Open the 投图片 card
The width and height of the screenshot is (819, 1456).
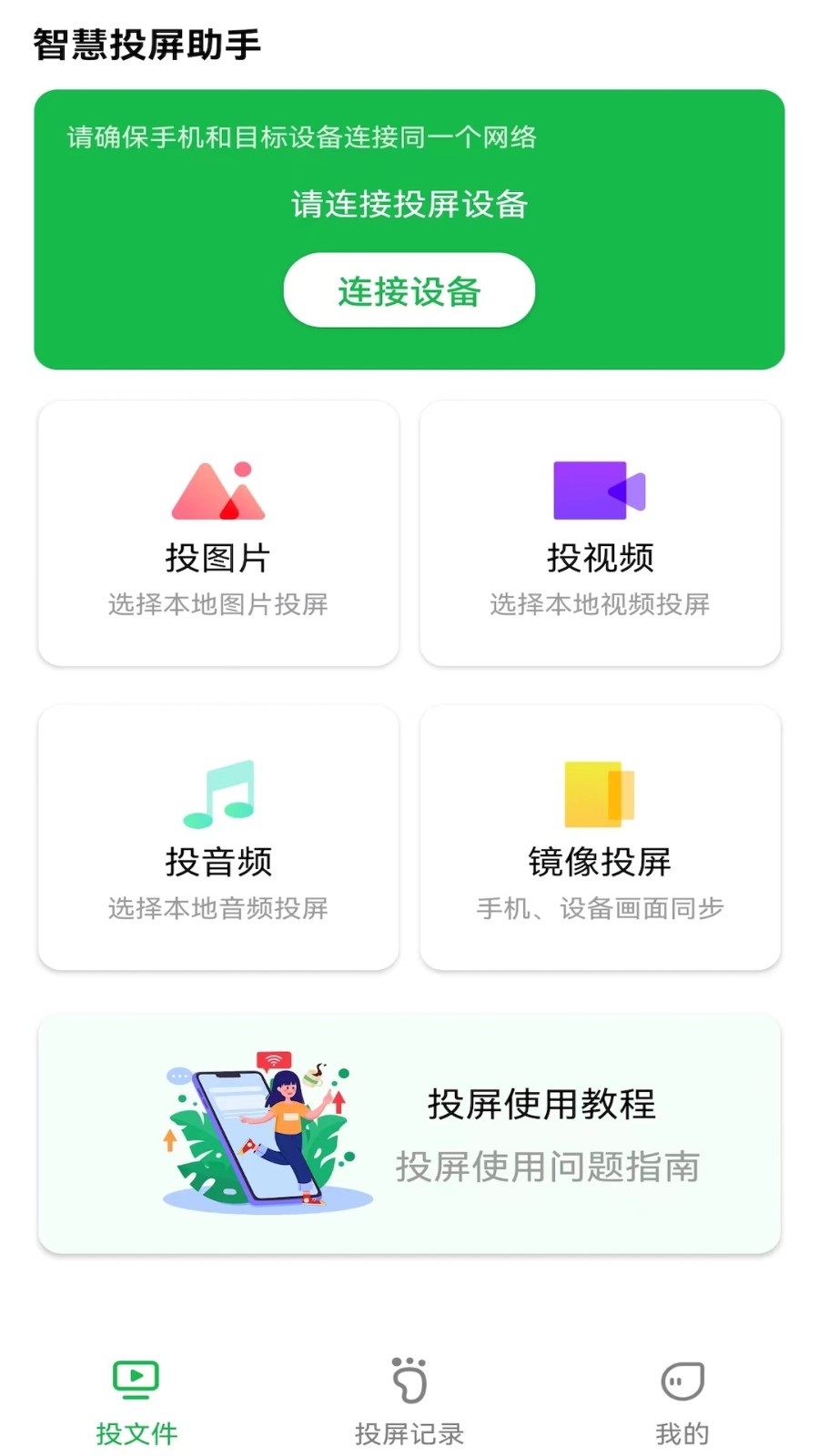point(218,534)
